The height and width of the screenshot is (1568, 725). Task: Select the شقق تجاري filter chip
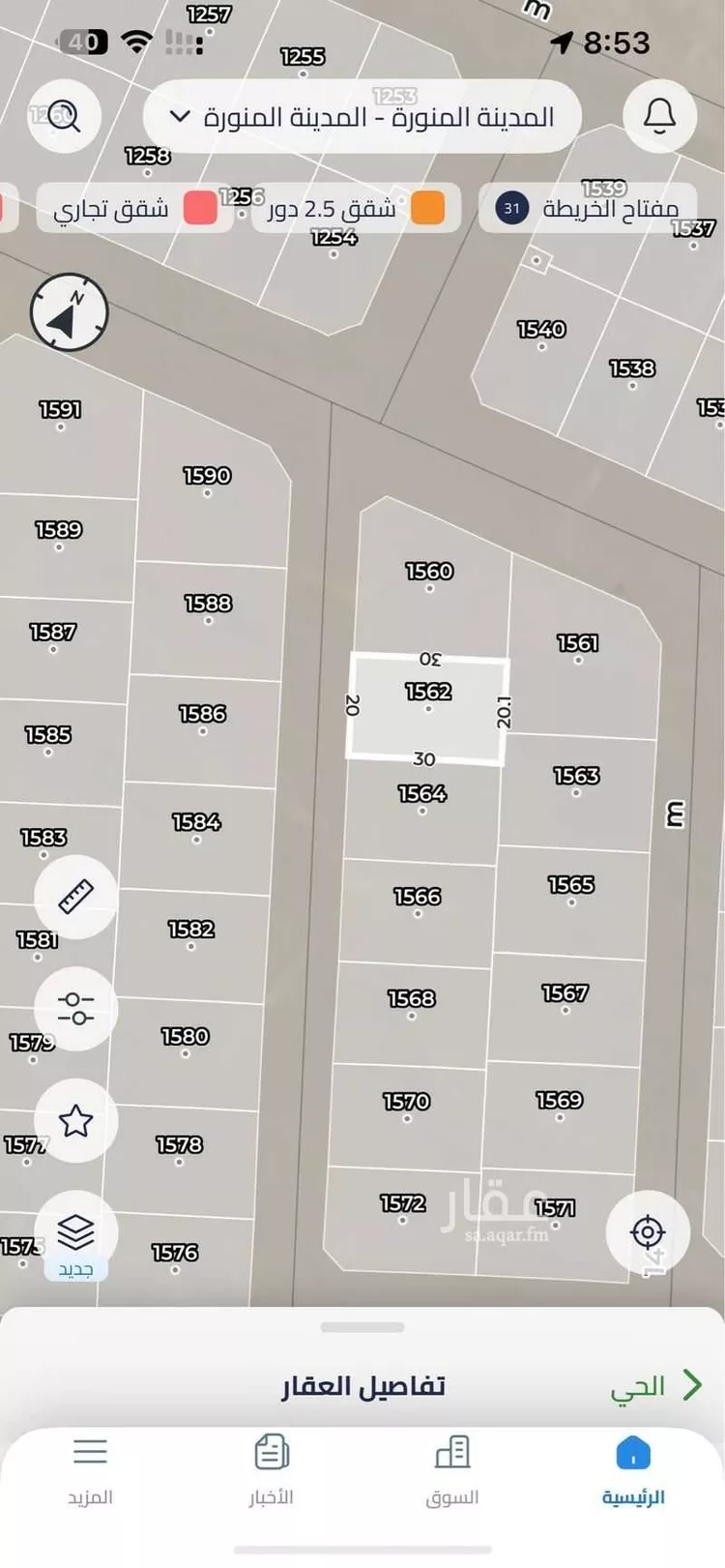[133, 208]
